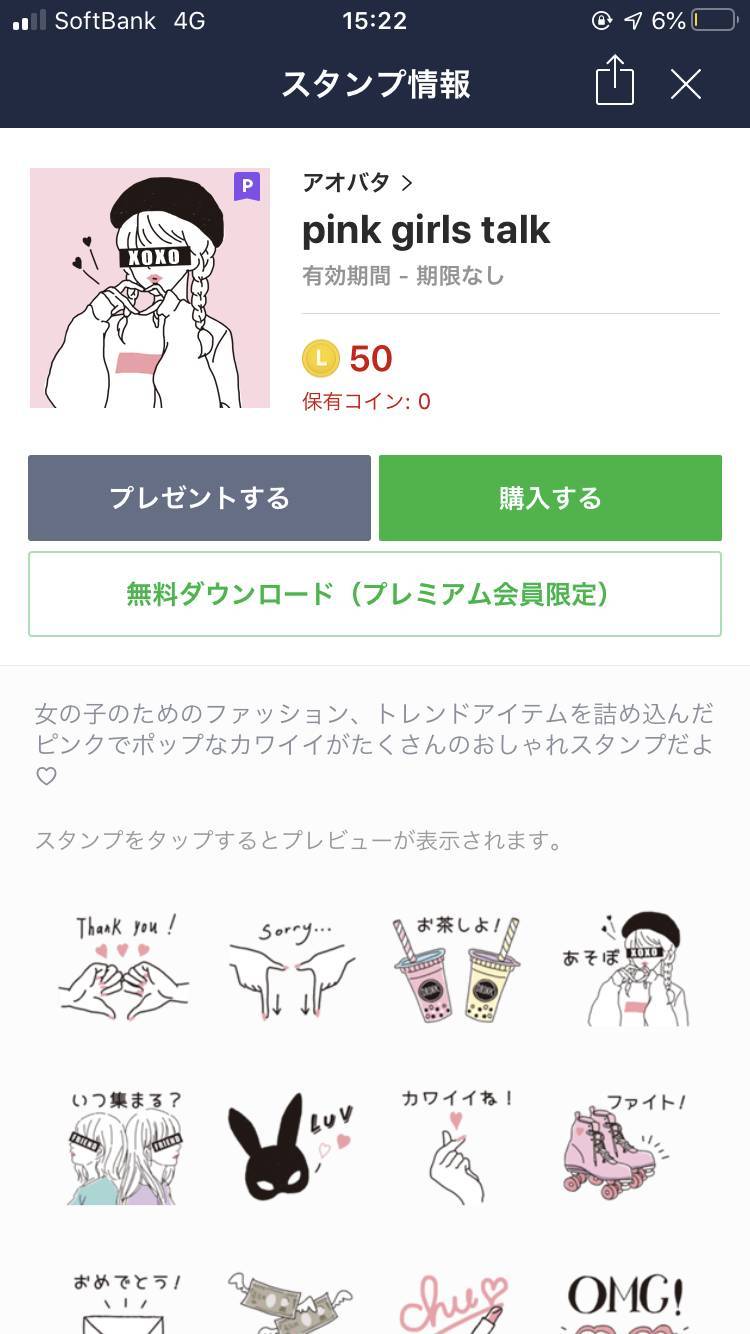
Task: Tap 購入する to buy stickers
Action: click(550, 498)
